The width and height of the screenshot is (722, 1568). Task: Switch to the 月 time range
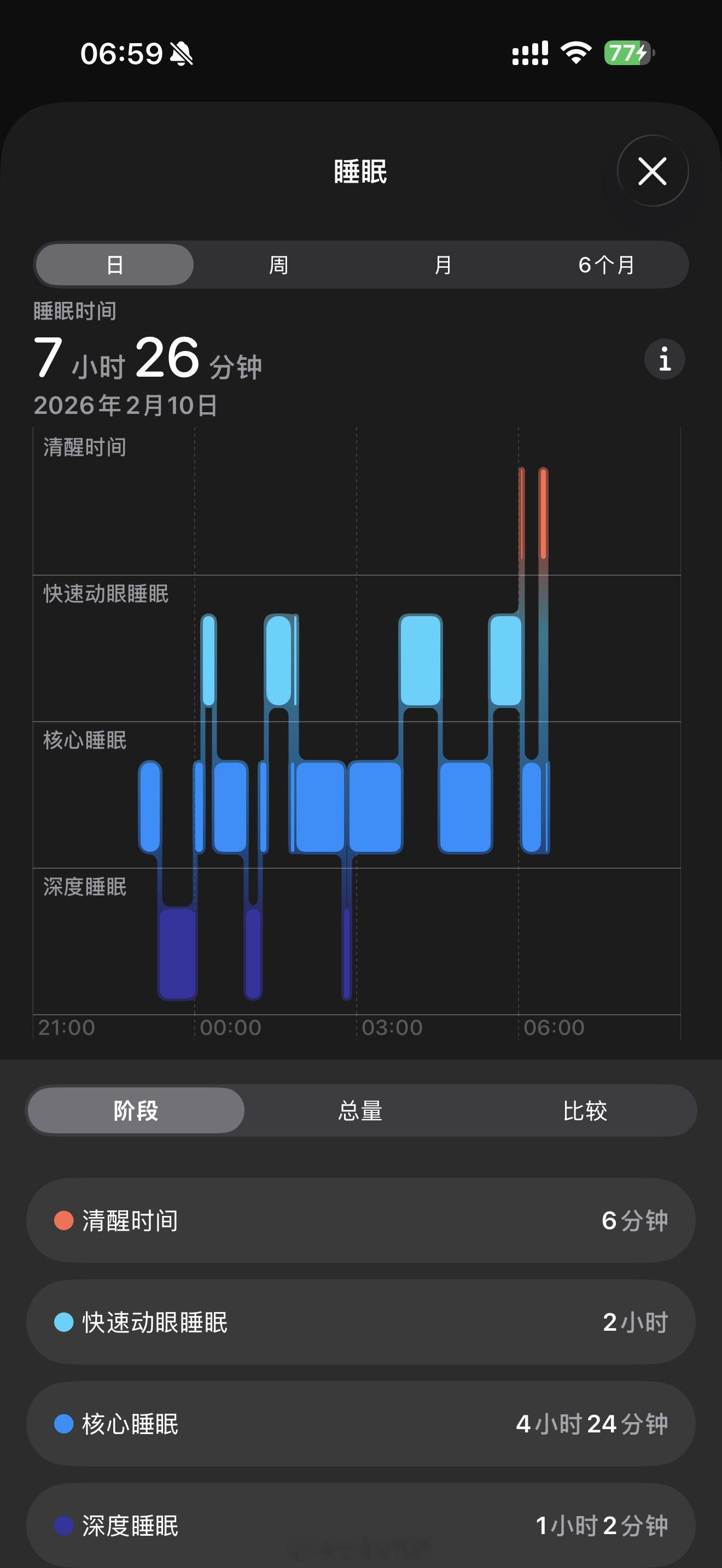tap(443, 264)
